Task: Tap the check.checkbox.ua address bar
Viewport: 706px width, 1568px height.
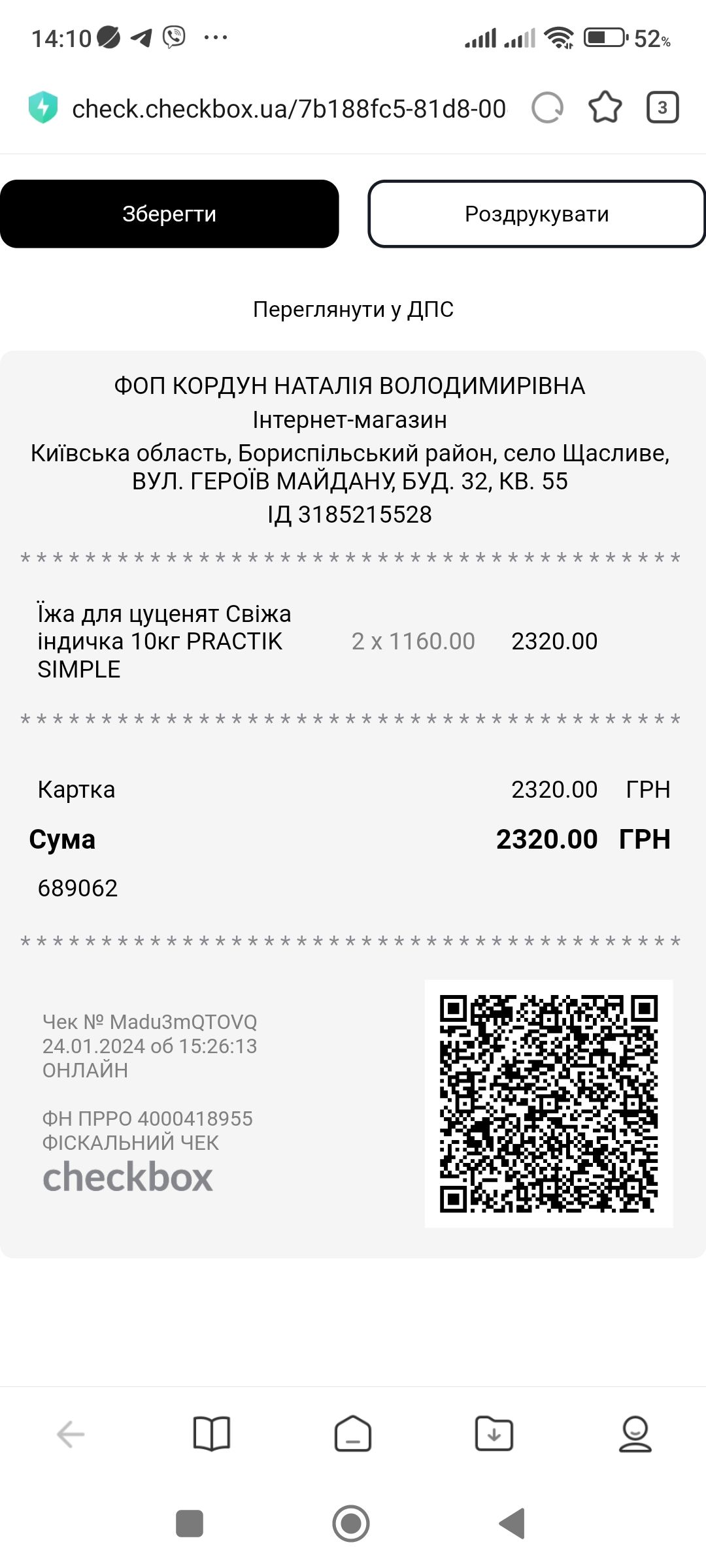Action: (288, 108)
